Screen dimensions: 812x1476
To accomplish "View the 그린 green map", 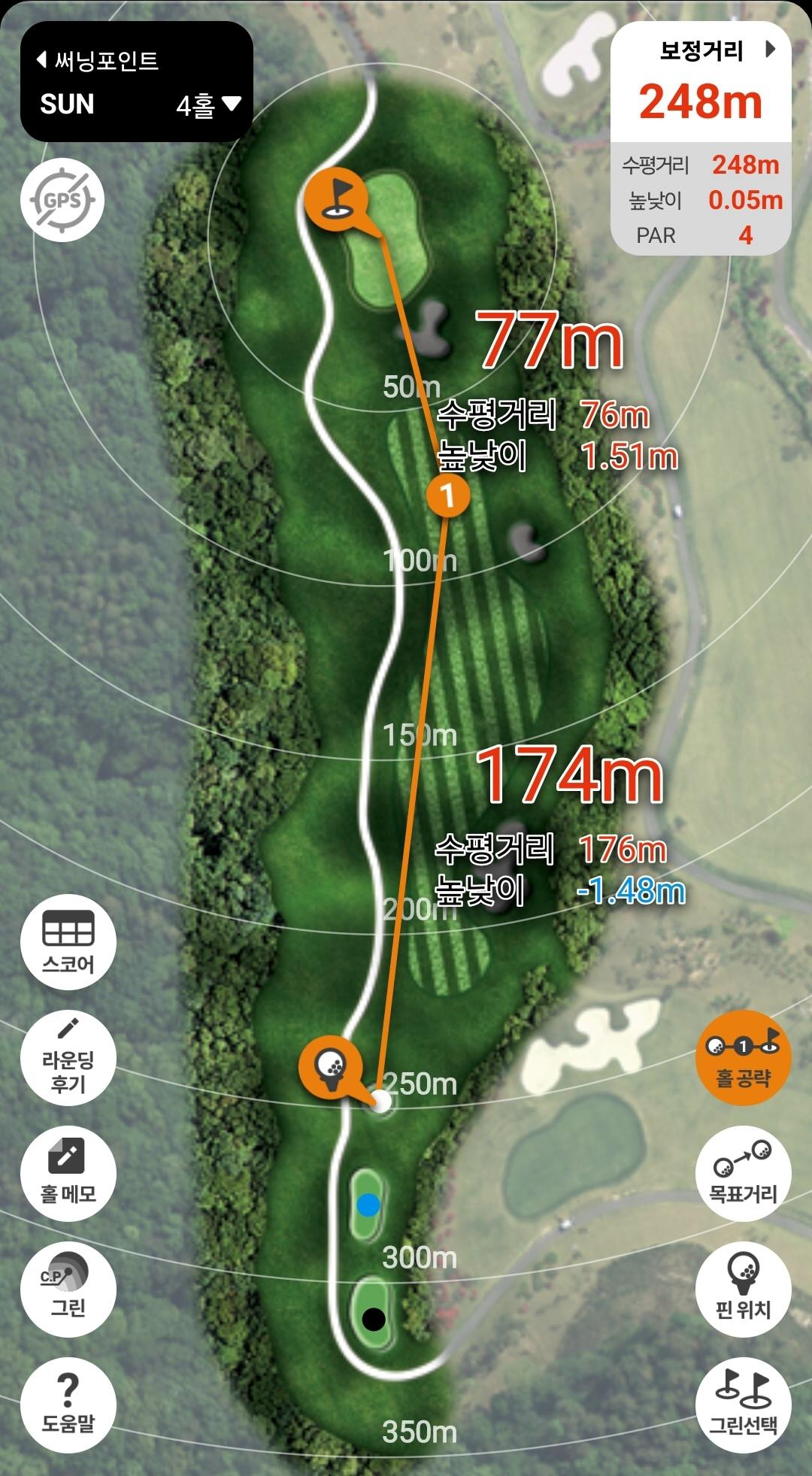I will tap(68, 1289).
